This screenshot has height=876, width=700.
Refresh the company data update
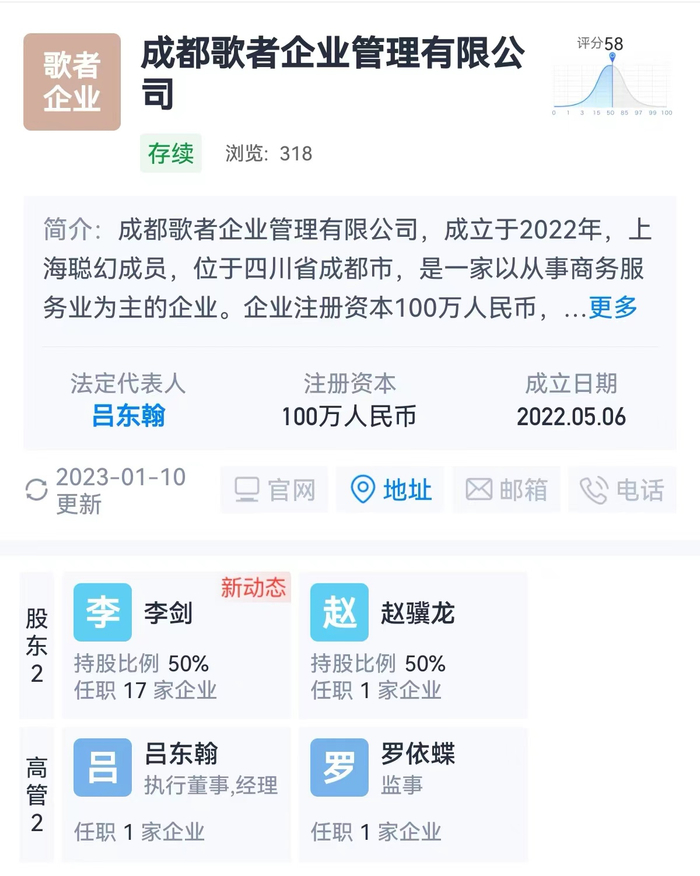(x=37, y=490)
